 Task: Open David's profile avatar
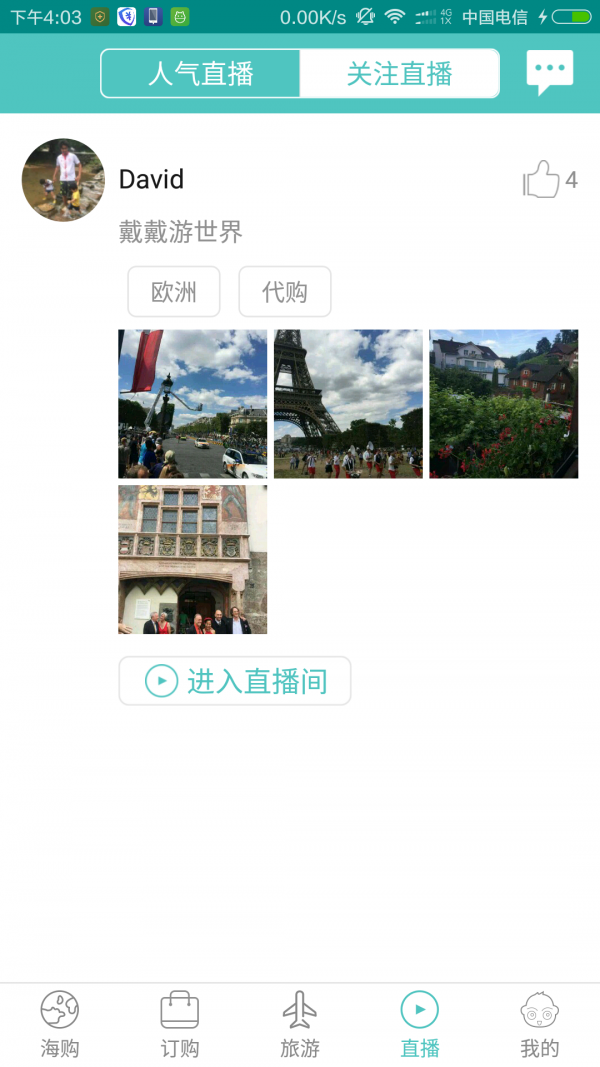pyautogui.click(x=63, y=180)
